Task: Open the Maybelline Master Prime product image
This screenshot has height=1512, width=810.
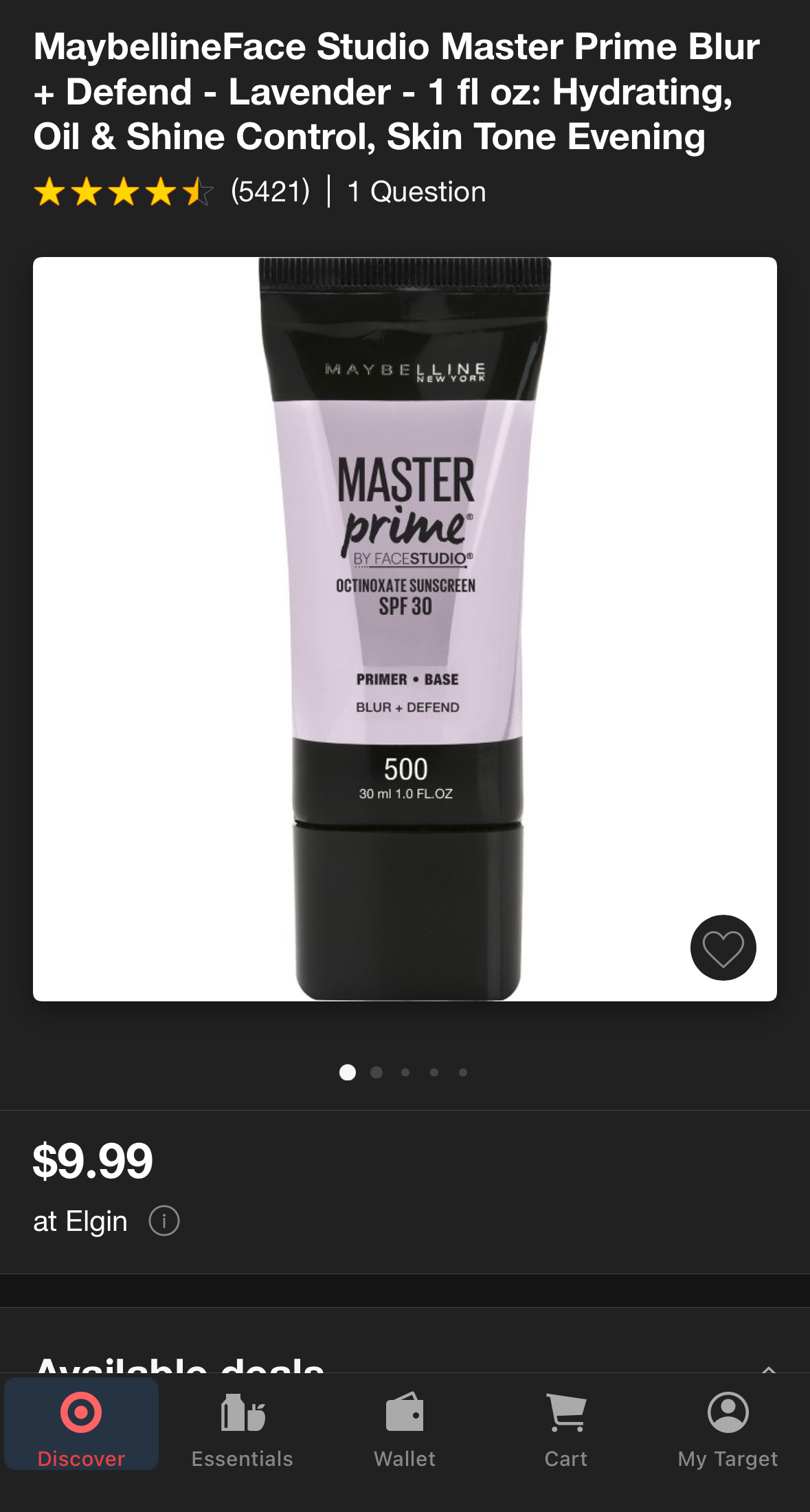Action: click(x=405, y=628)
